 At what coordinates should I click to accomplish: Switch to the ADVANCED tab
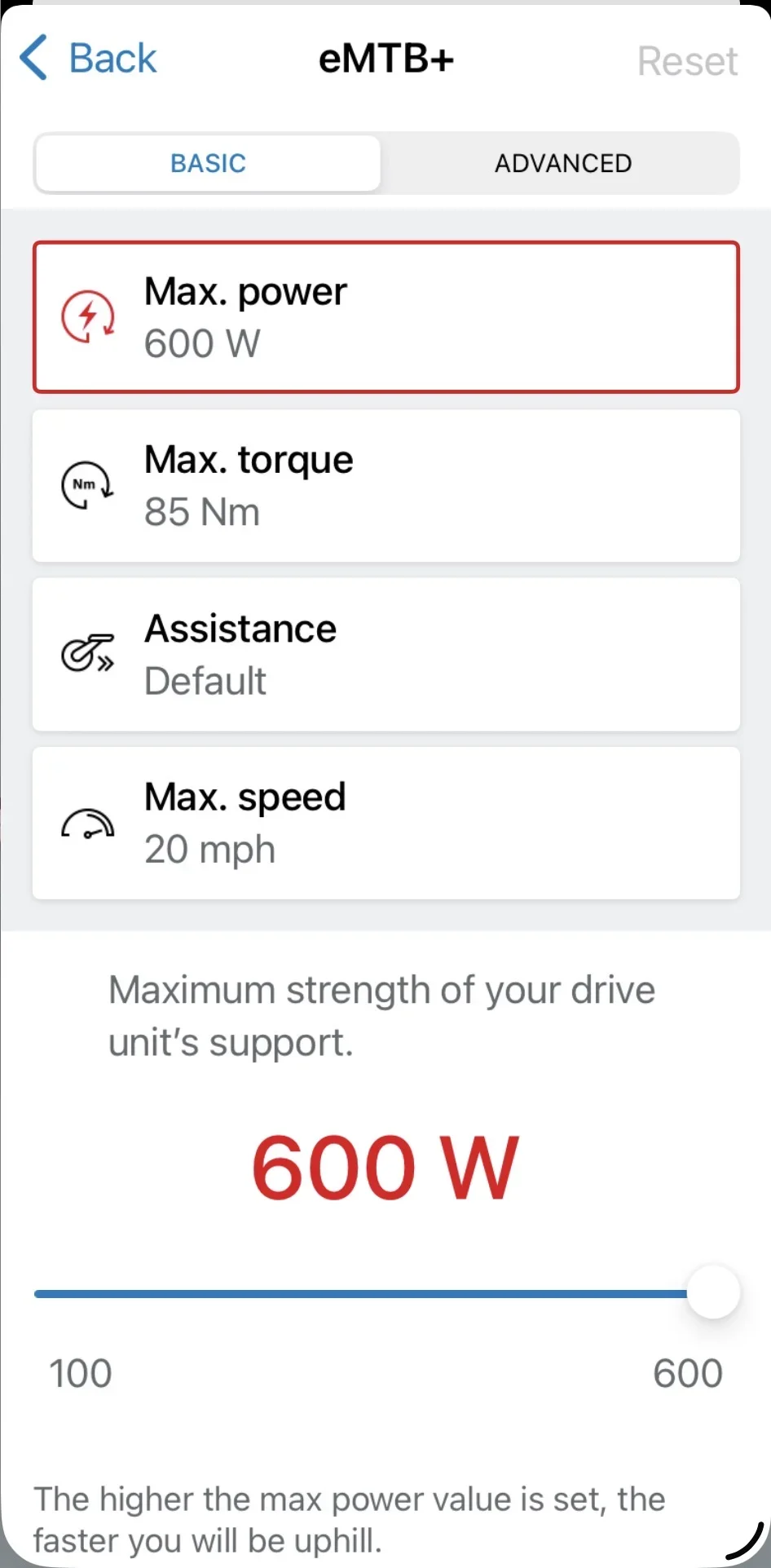tap(562, 163)
